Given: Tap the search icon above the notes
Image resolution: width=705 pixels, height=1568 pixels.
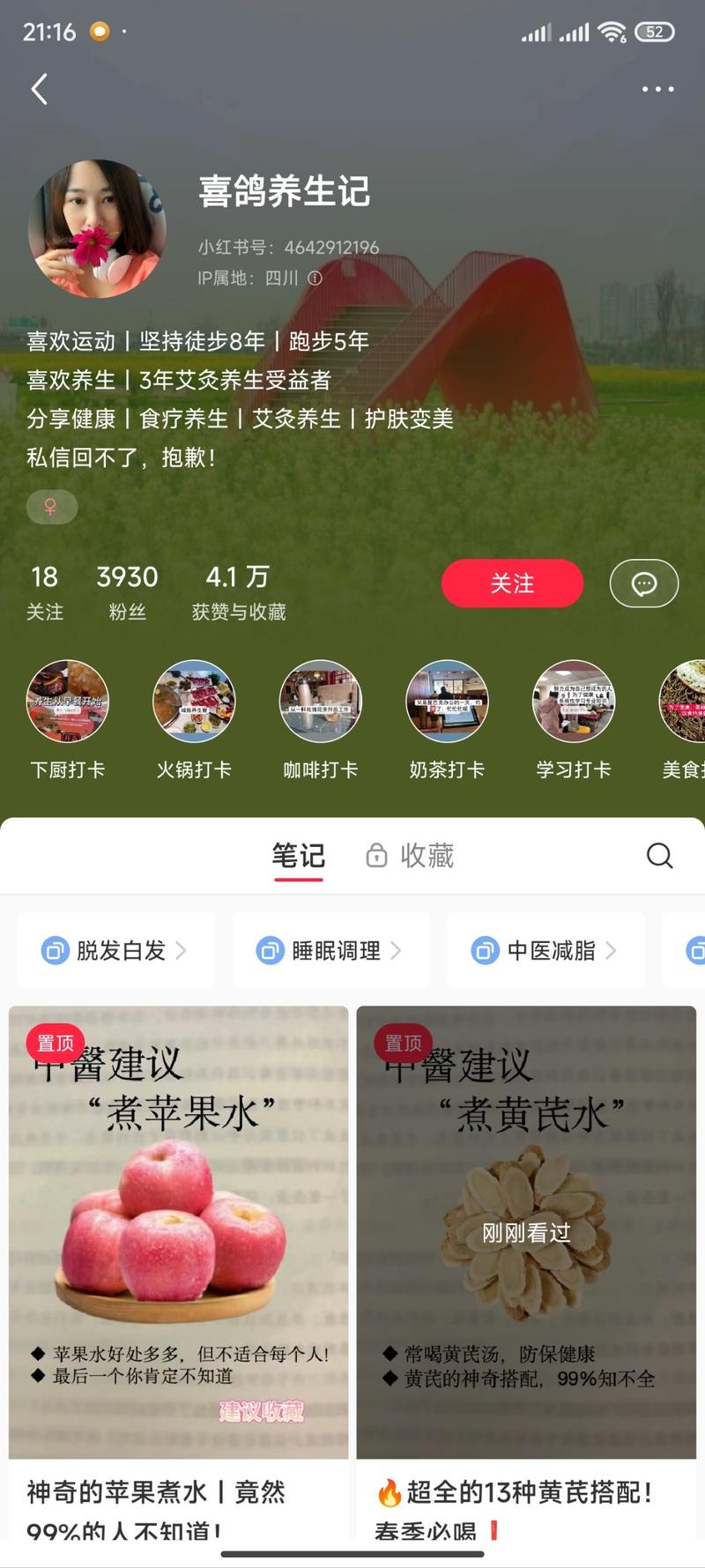Looking at the screenshot, I should click(658, 856).
